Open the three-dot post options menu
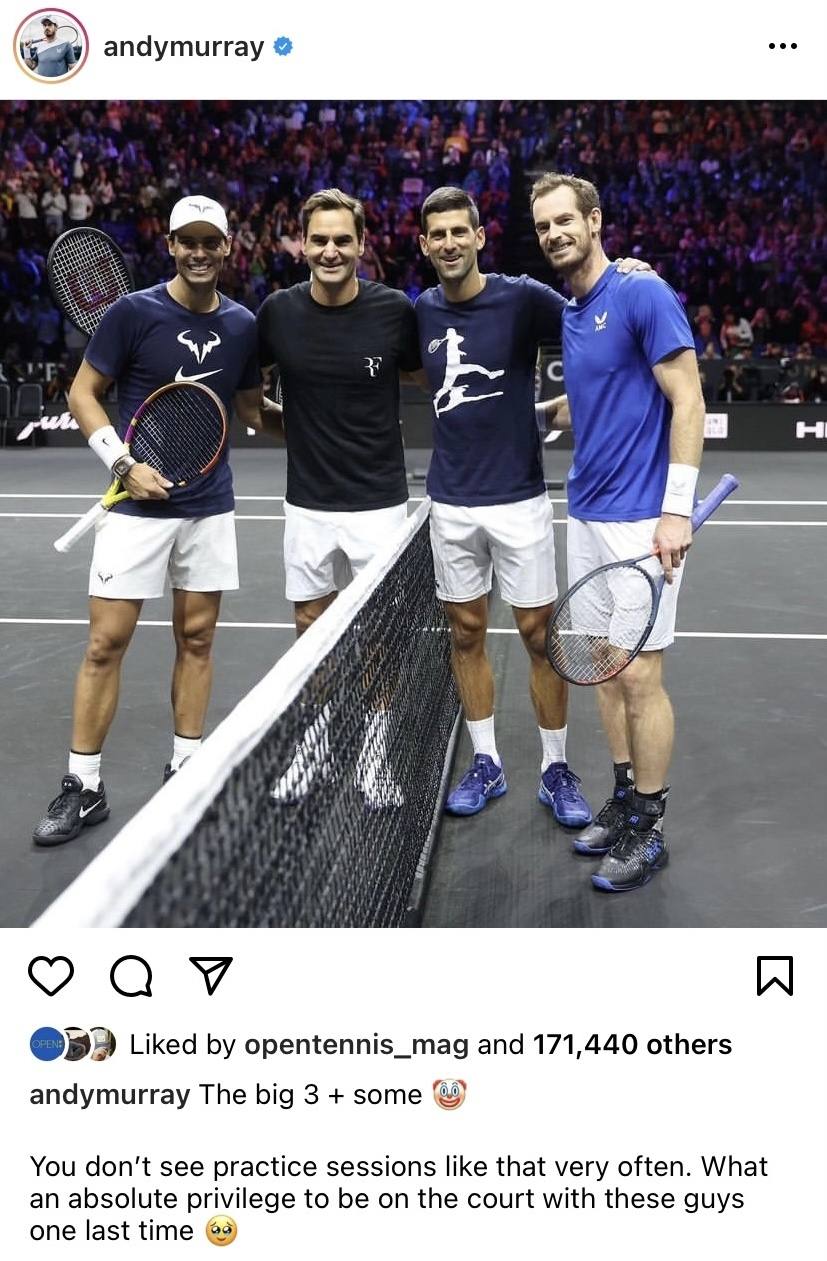The image size is (827, 1261). coord(782,47)
